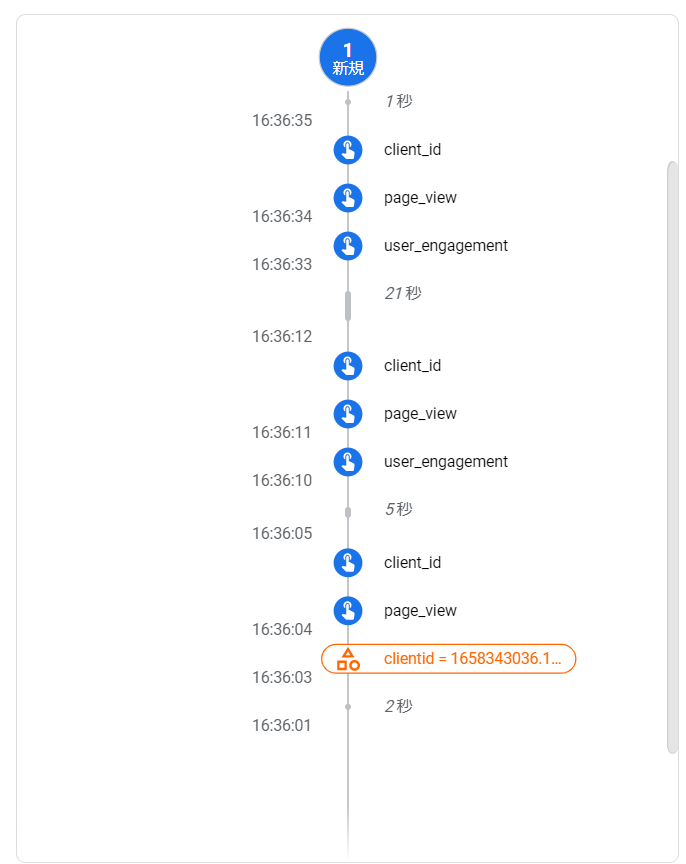Open the client_id event at 16:36:05
This screenshot has width=686, height=864.
click(x=411, y=563)
